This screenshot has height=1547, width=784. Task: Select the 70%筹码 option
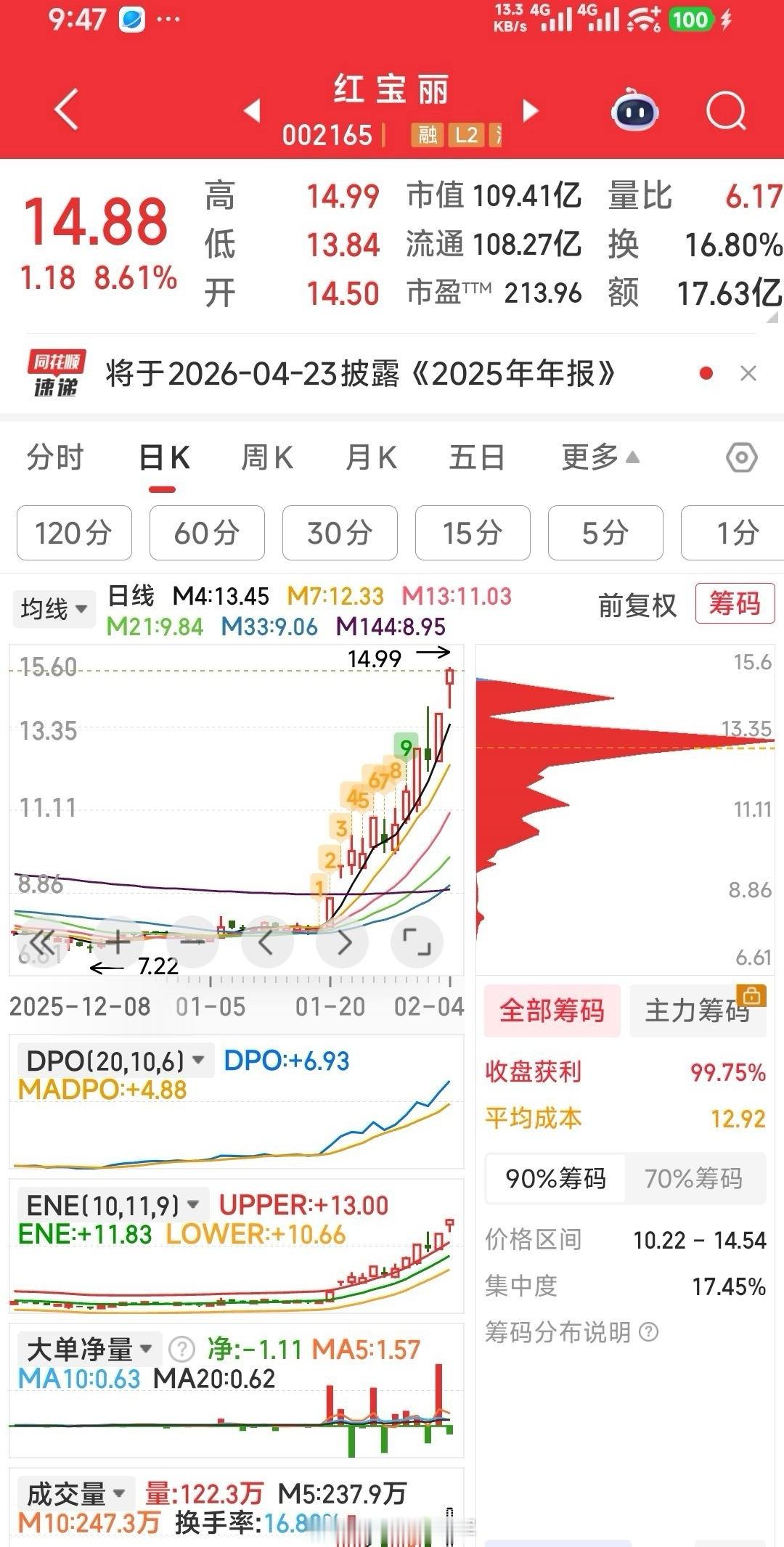coord(693,1178)
